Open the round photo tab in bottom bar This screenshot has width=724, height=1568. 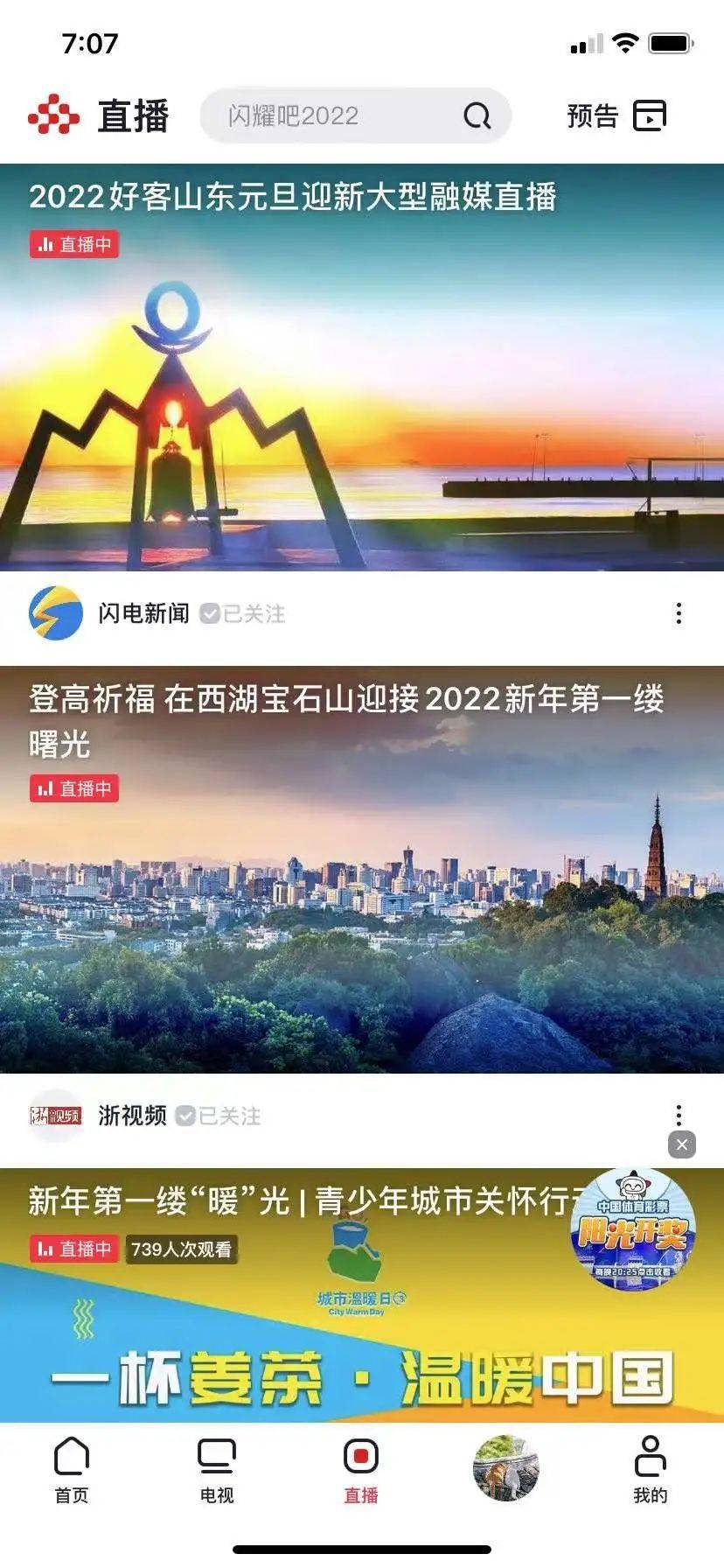pos(505,1468)
